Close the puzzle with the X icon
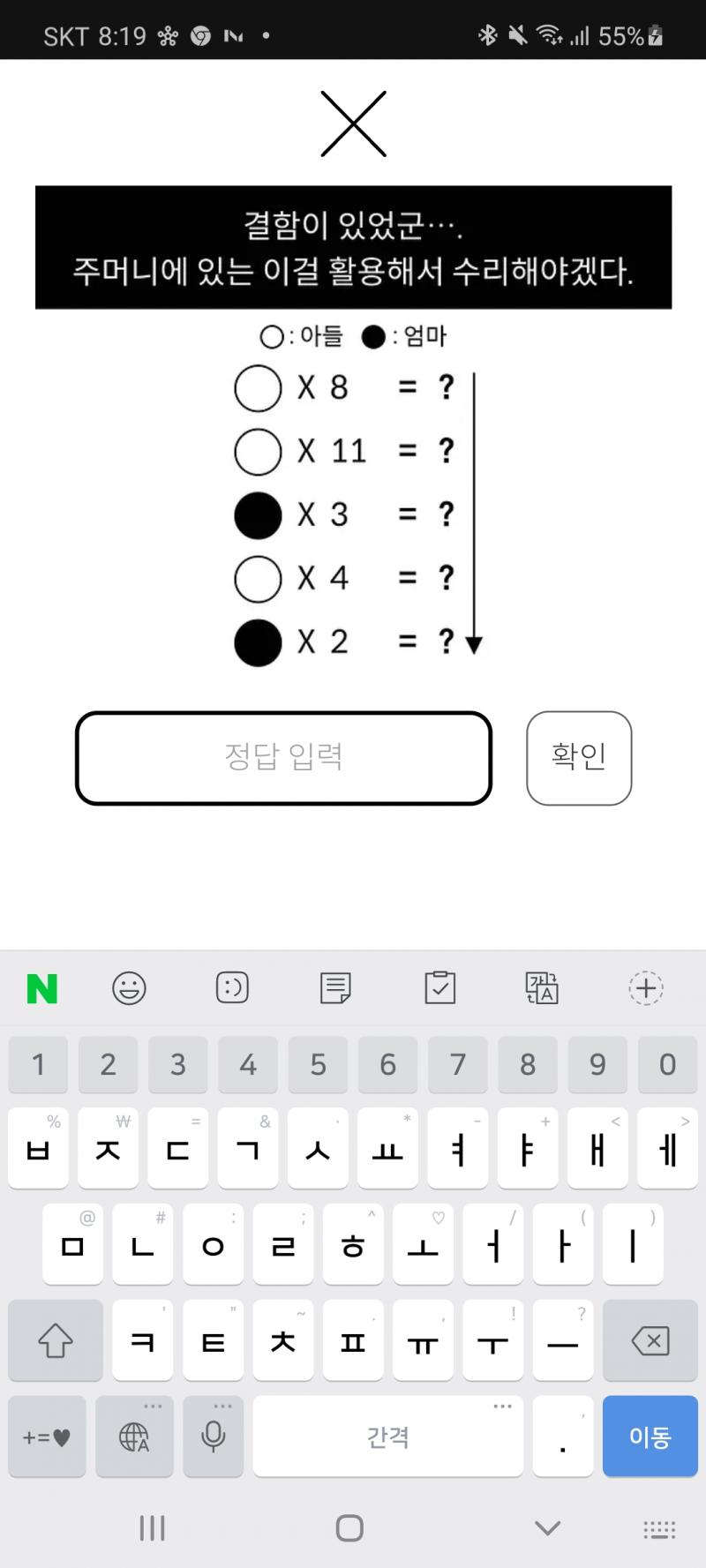Viewport: 706px width, 1568px height. pos(353,124)
